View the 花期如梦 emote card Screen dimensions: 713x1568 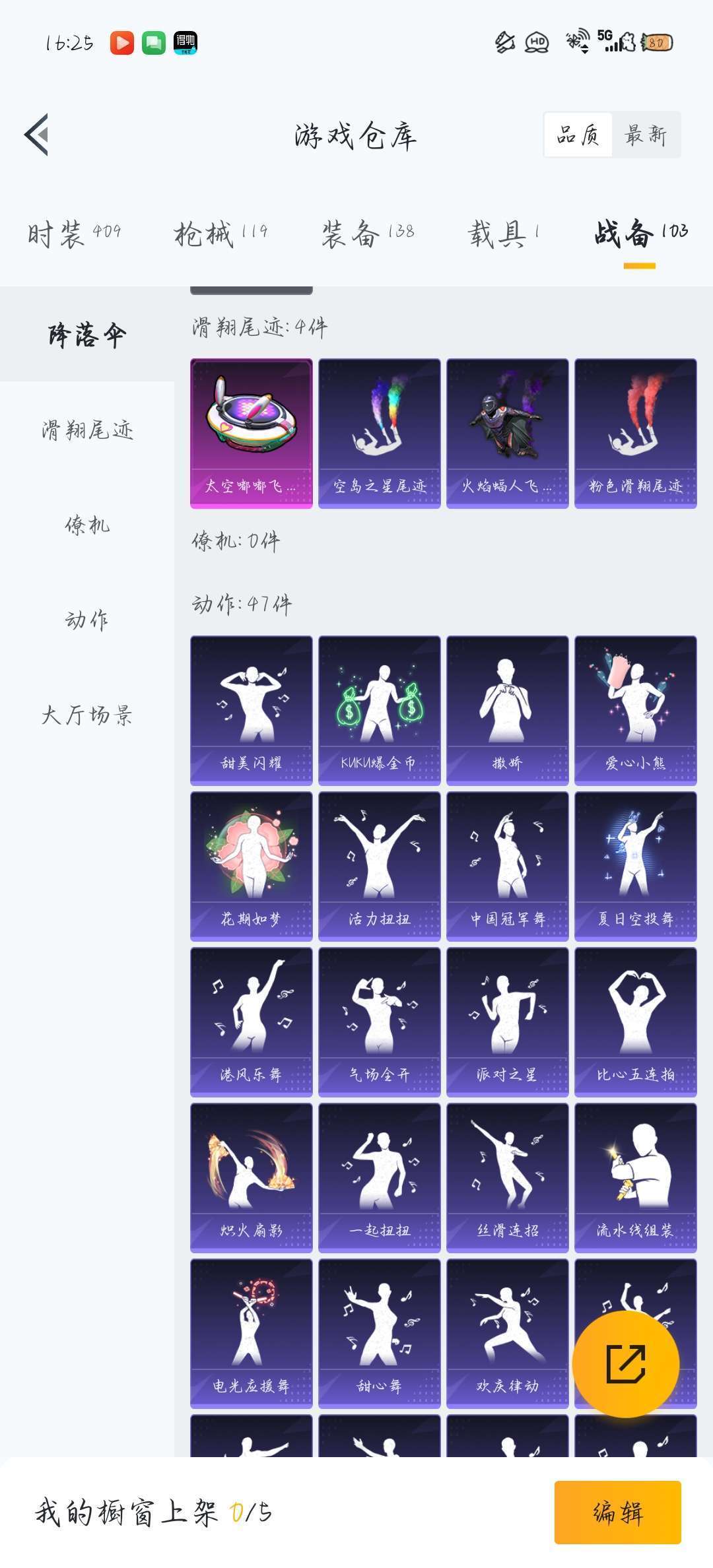click(252, 866)
